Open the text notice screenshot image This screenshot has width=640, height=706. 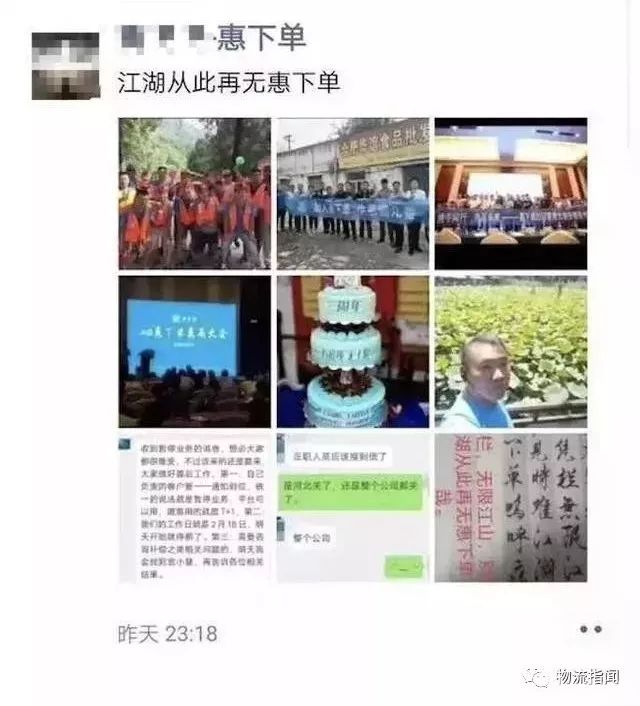tap(194, 507)
